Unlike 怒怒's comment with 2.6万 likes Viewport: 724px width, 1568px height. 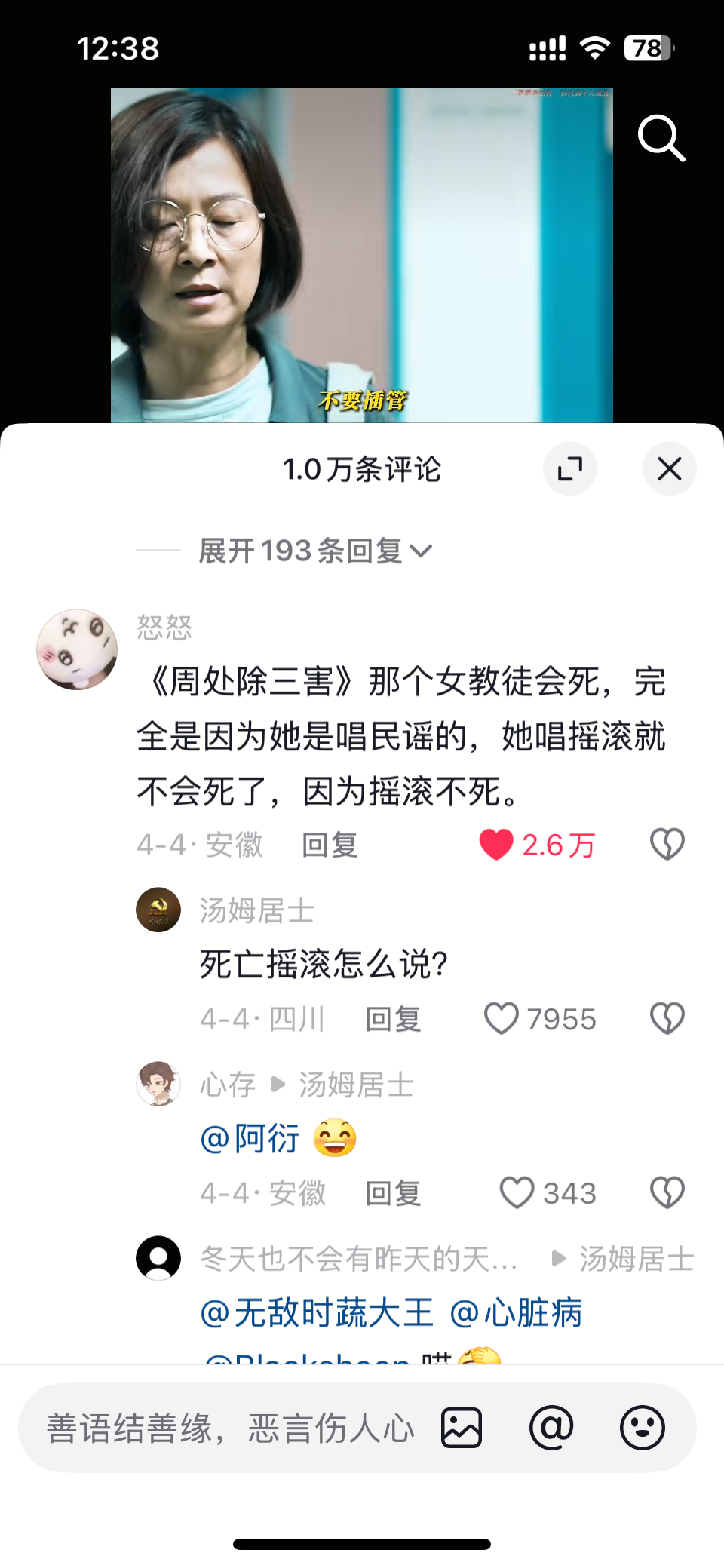(x=496, y=845)
